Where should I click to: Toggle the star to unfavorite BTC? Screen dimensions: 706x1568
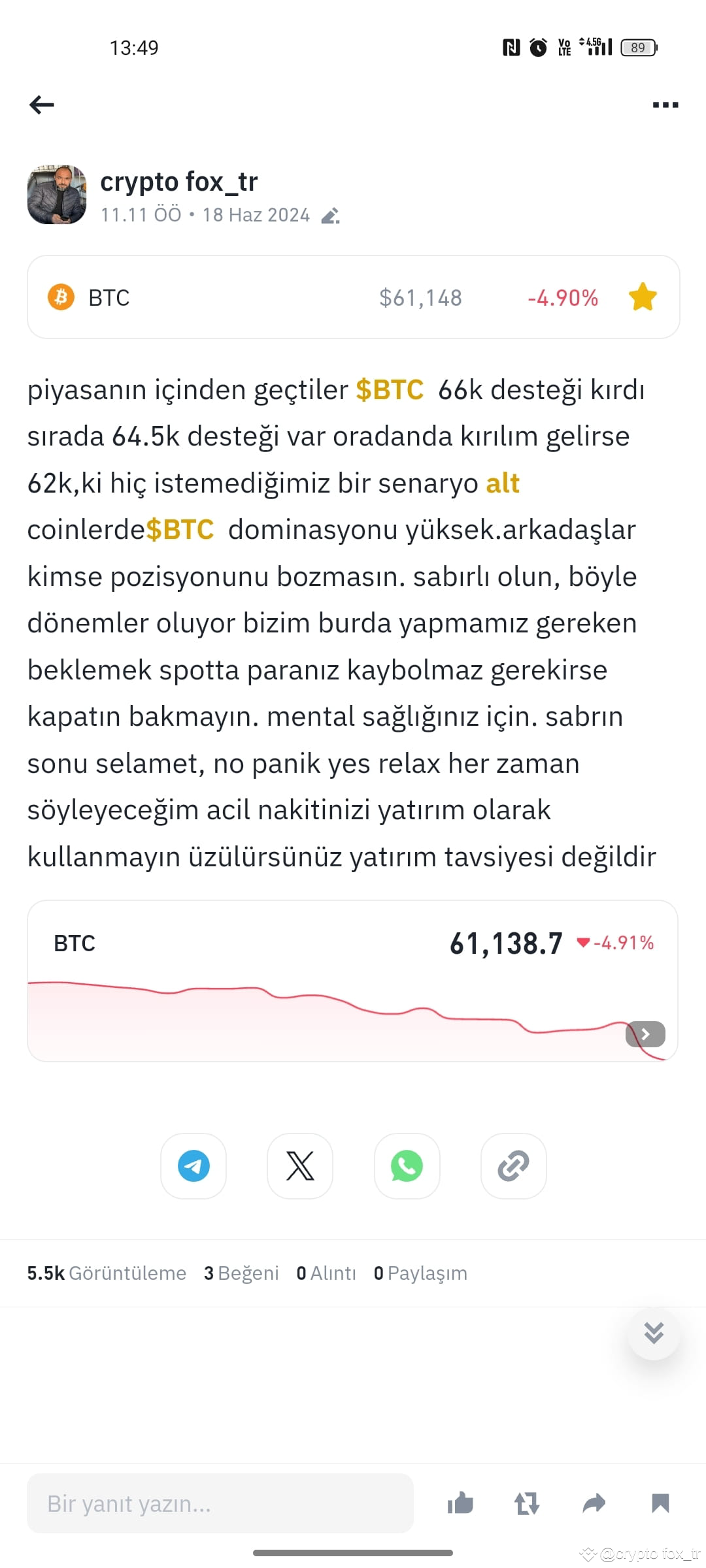[x=643, y=297]
